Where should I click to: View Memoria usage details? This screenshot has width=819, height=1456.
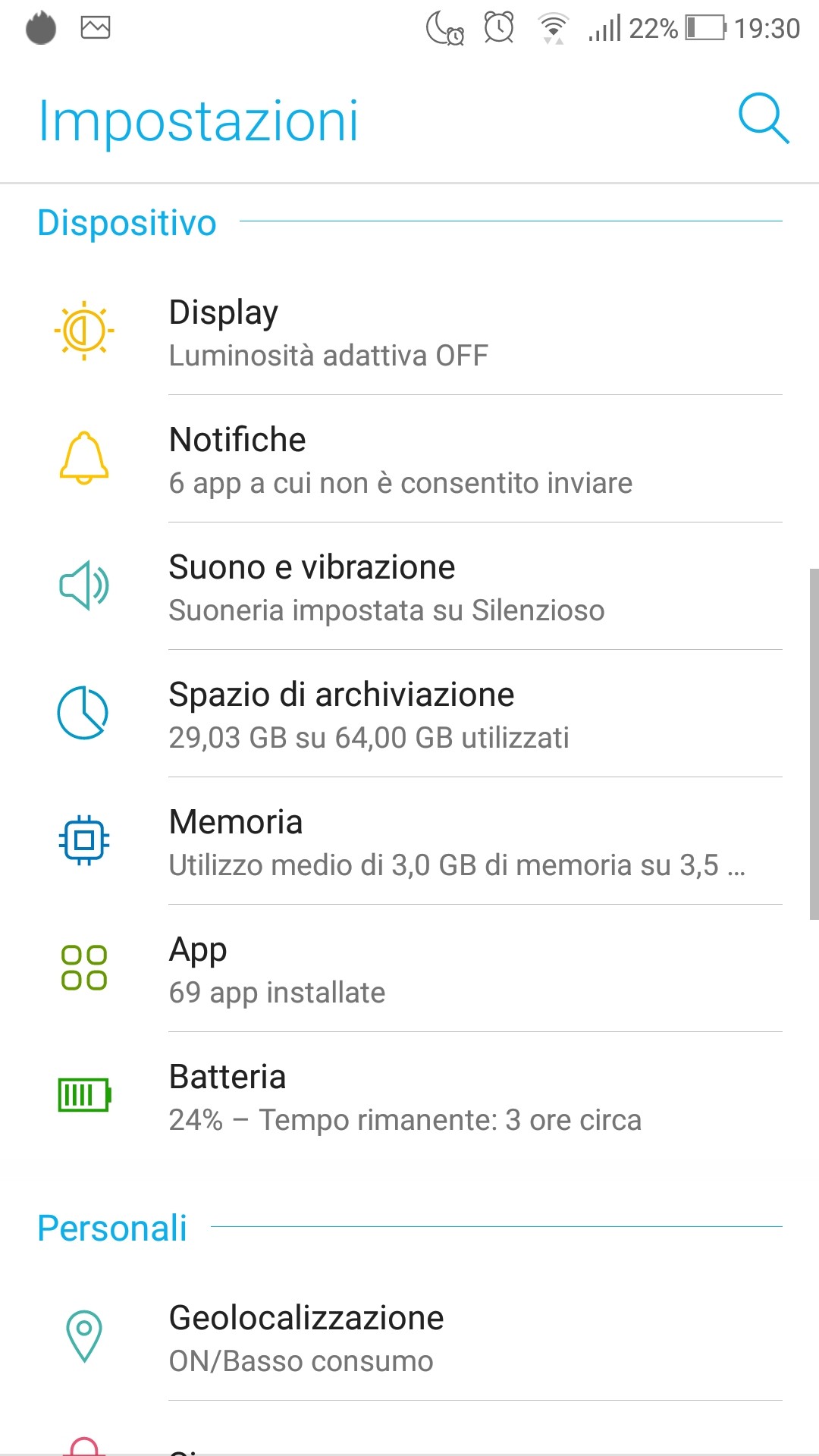point(409,842)
